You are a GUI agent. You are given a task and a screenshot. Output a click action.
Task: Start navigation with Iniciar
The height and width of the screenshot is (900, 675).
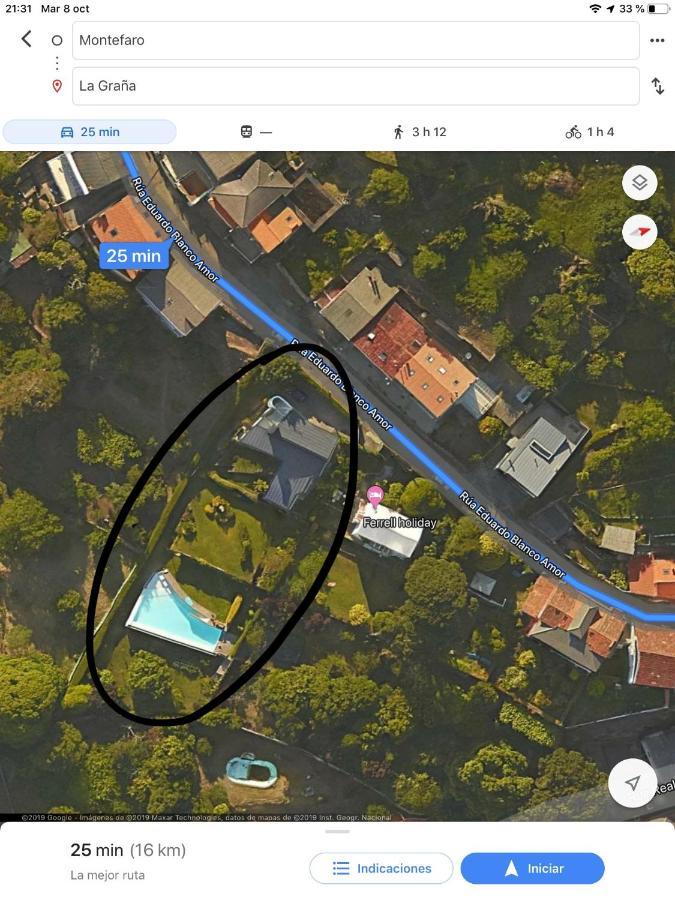pos(532,868)
